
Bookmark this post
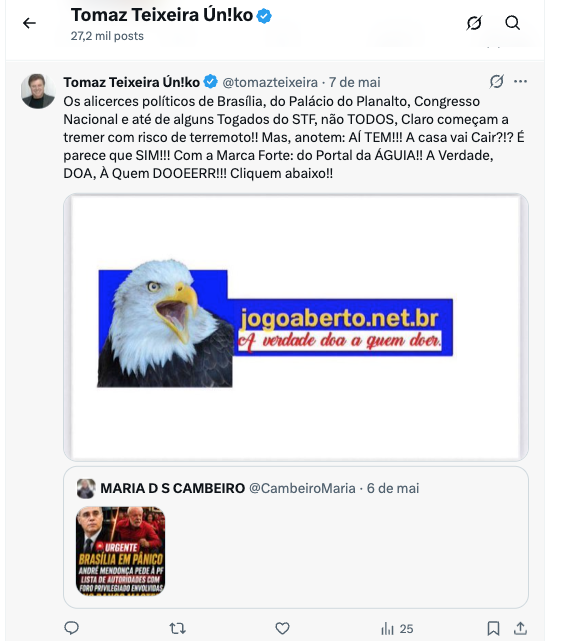[493, 628]
